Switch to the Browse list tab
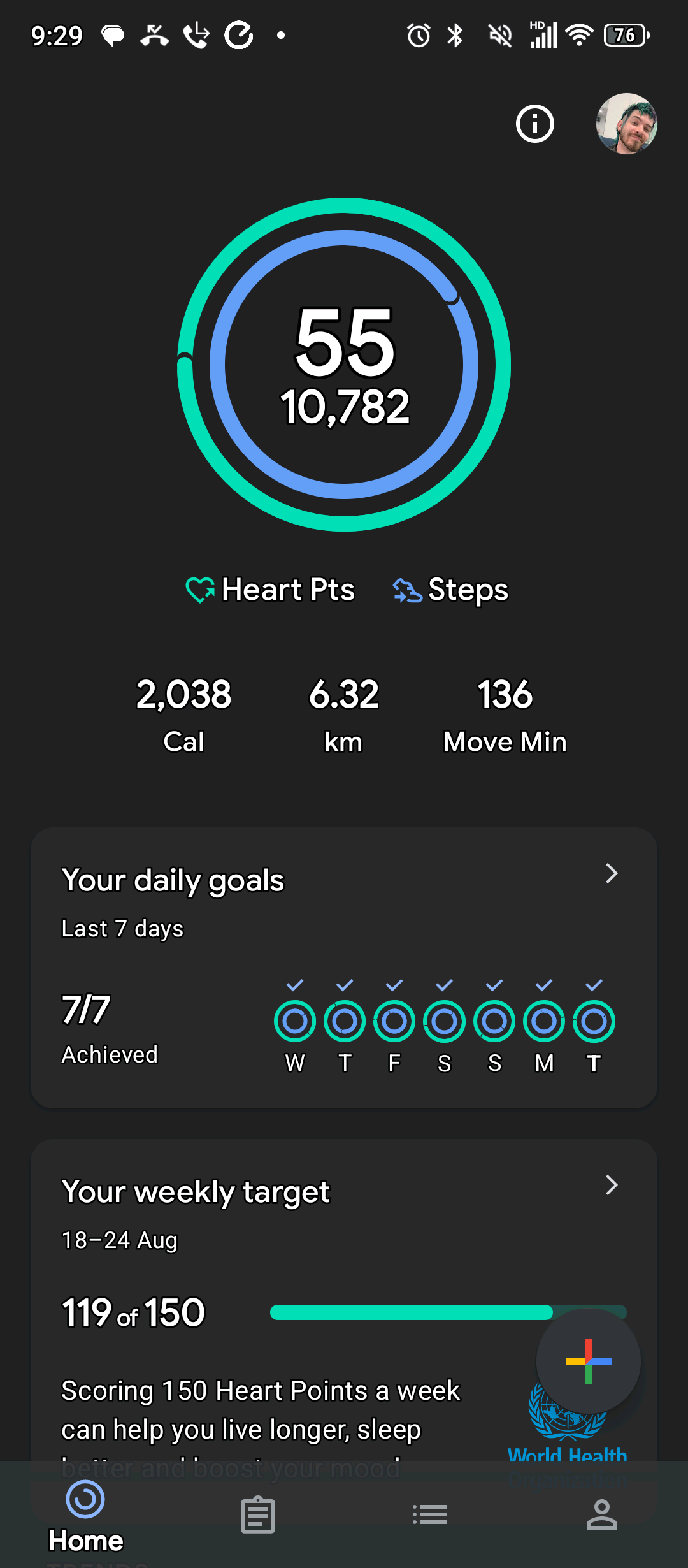The width and height of the screenshot is (688, 1568). [430, 1514]
